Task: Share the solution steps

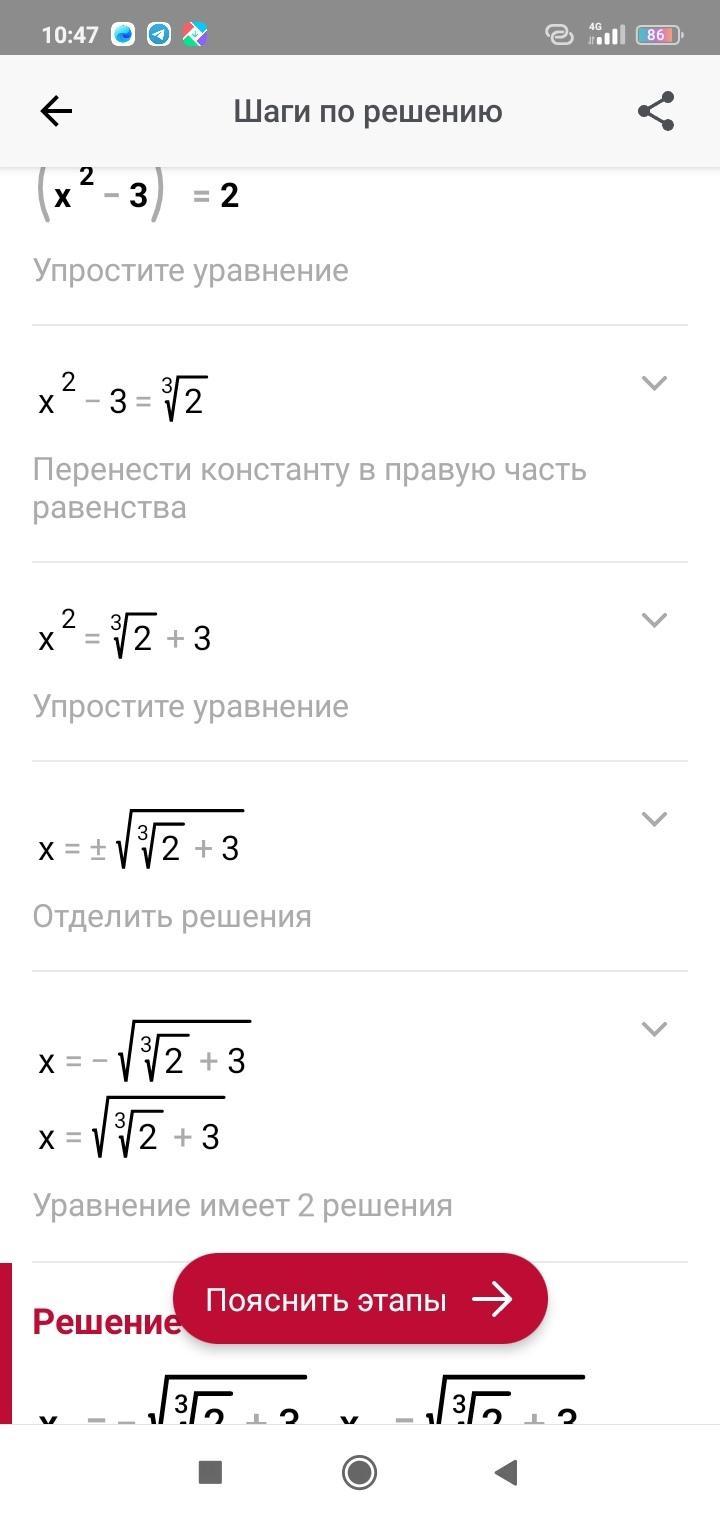Action: click(656, 111)
